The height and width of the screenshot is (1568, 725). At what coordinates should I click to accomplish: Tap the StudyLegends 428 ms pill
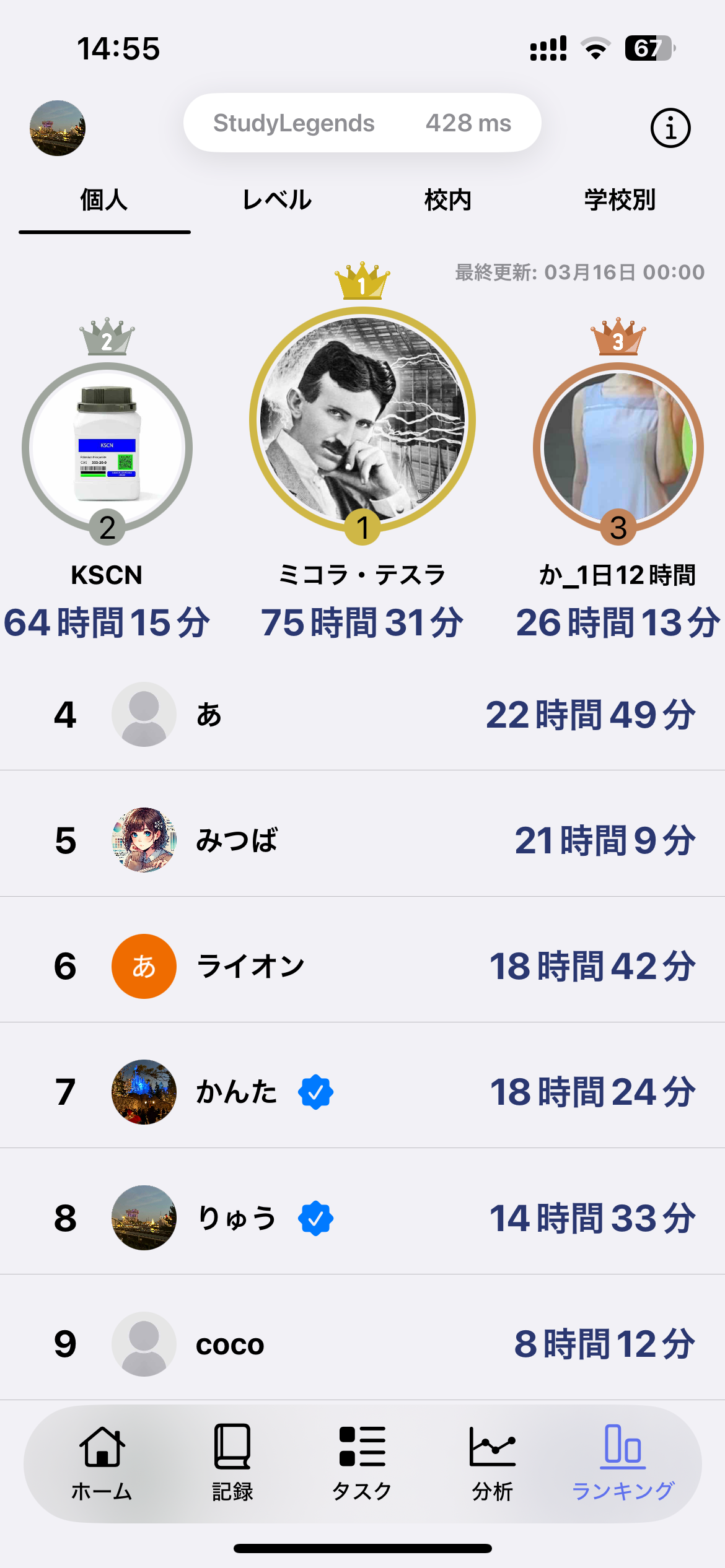tap(362, 123)
